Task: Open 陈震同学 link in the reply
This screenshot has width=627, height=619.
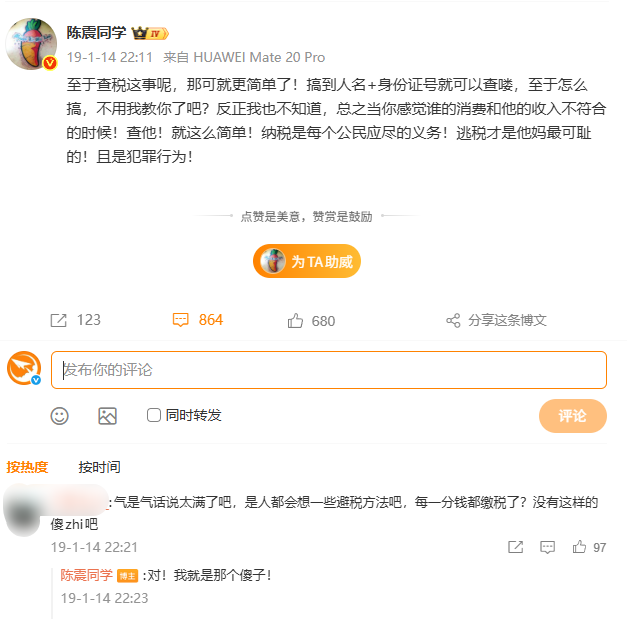Action: tap(86, 575)
